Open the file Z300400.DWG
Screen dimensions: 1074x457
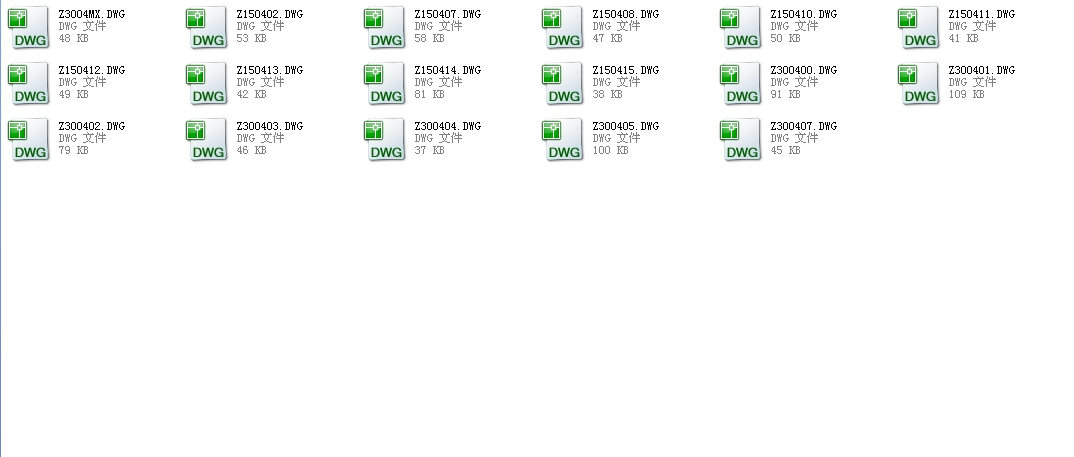click(x=741, y=84)
